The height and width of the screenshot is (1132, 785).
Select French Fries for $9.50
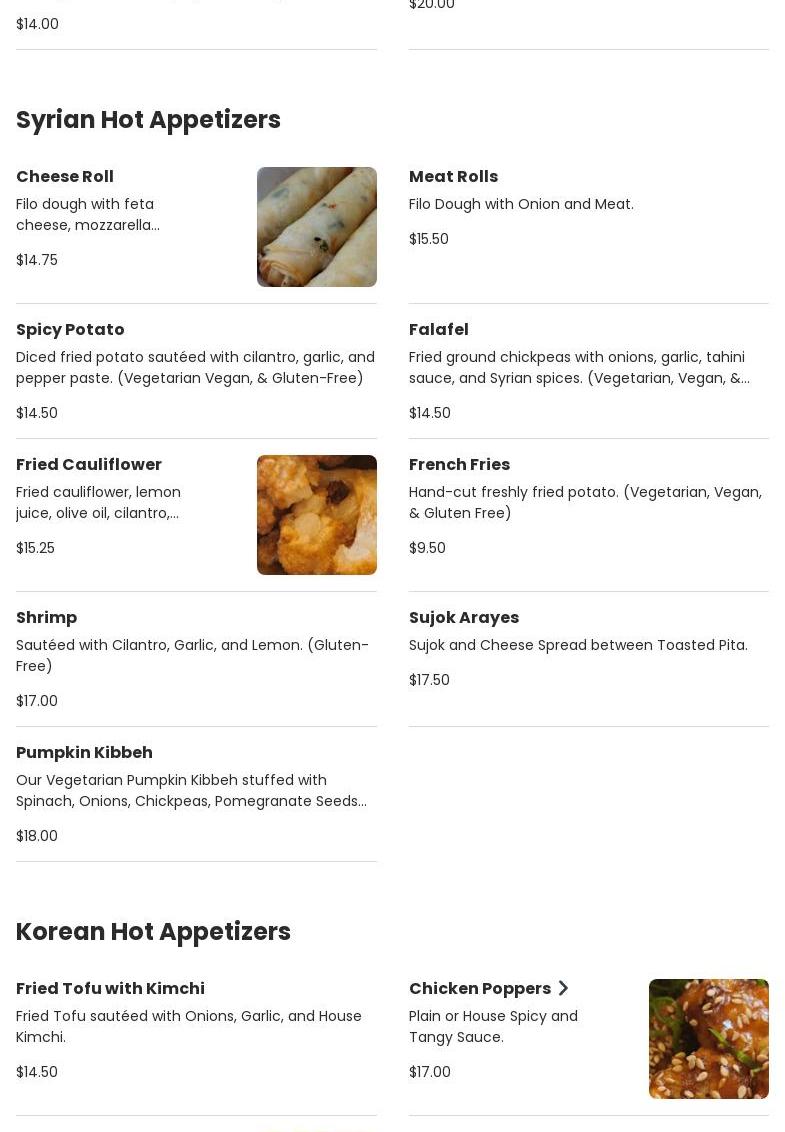[x=459, y=465]
